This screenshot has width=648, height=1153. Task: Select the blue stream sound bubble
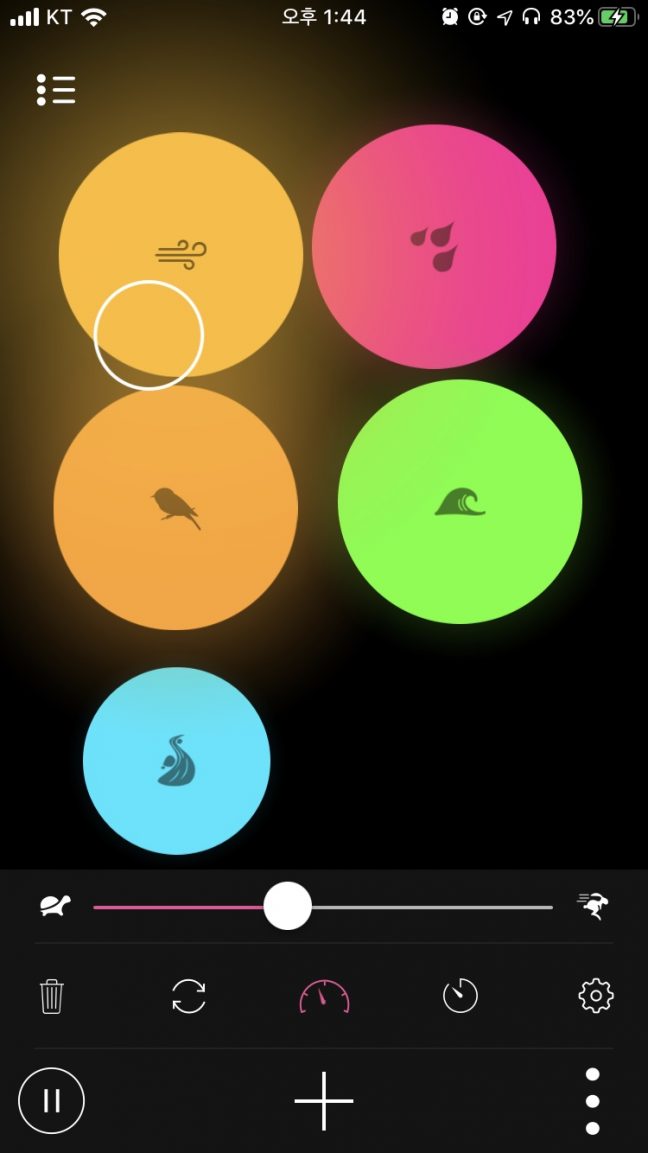177,761
